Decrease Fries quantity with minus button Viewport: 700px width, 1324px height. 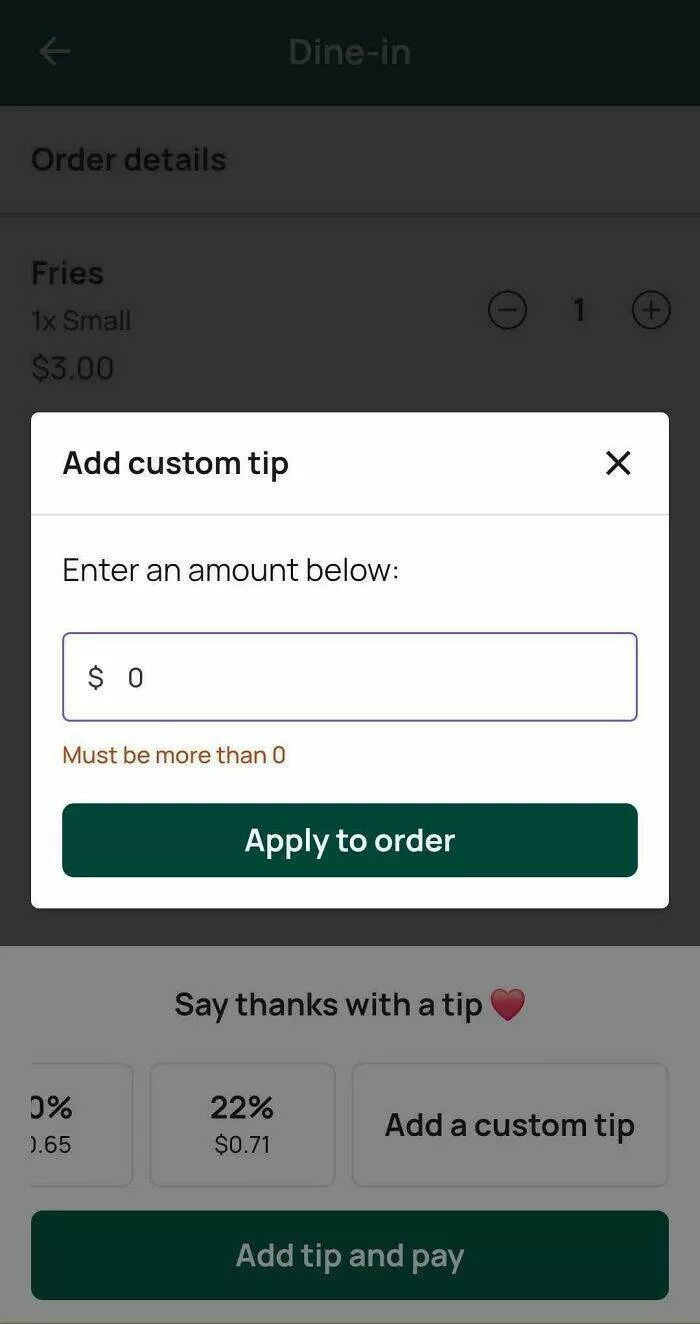point(507,310)
